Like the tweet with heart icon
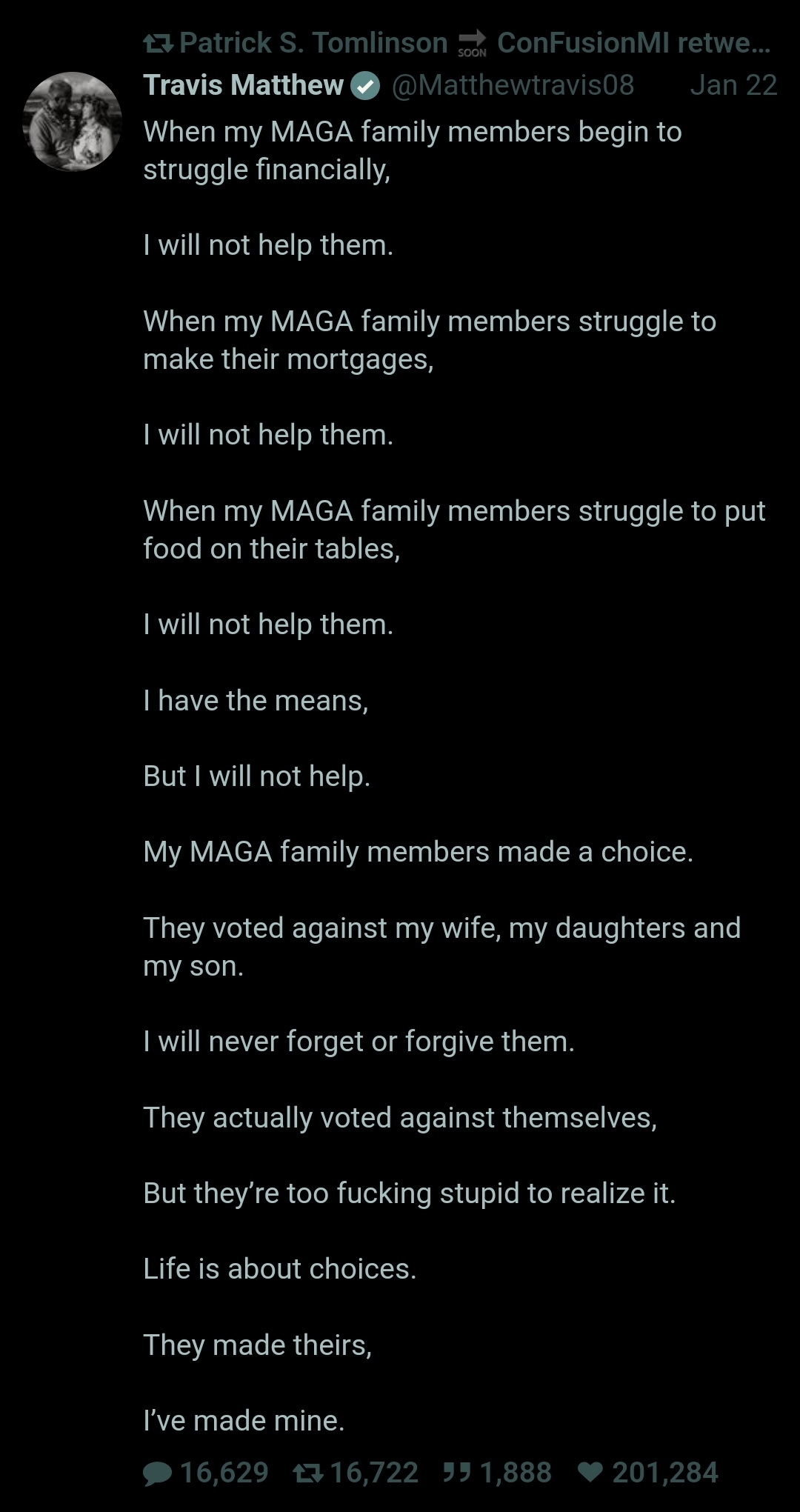This screenshot has height=1512, width=800. tap(590, 1472)
